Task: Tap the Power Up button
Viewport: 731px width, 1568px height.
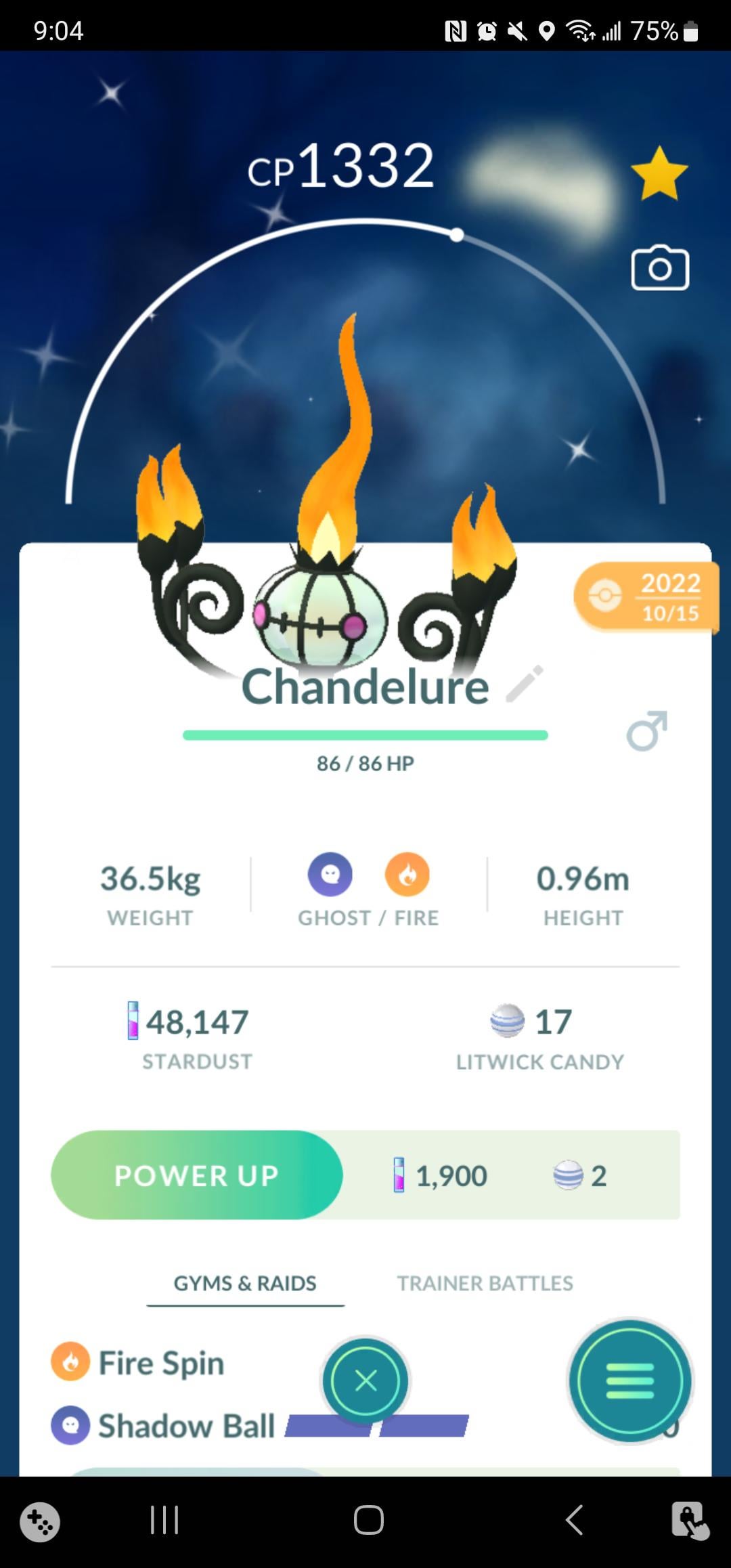Action: (x=196, y=1175)
